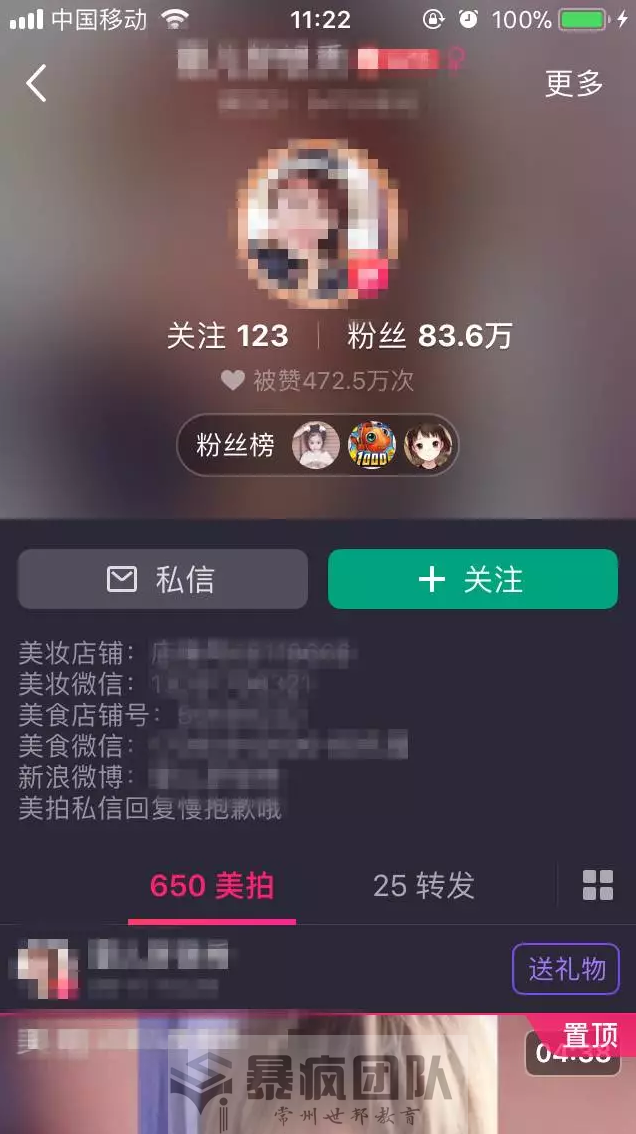View the 粉丝 83.6万 followers list
The height and width of the screenshot is (1134, 636).
429,337
